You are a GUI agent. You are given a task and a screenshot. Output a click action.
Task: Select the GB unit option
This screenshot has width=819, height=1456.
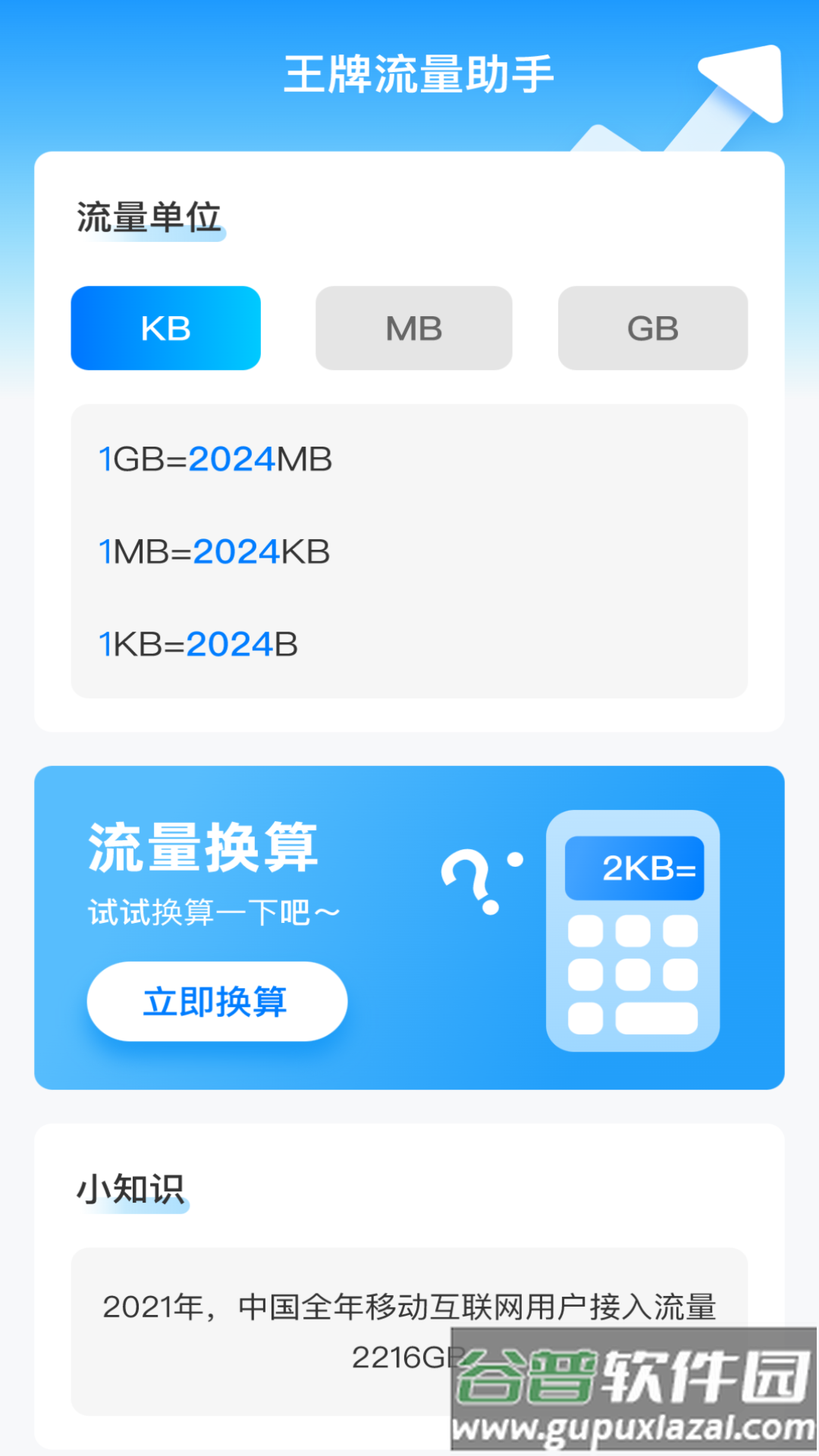click(653, 328)
